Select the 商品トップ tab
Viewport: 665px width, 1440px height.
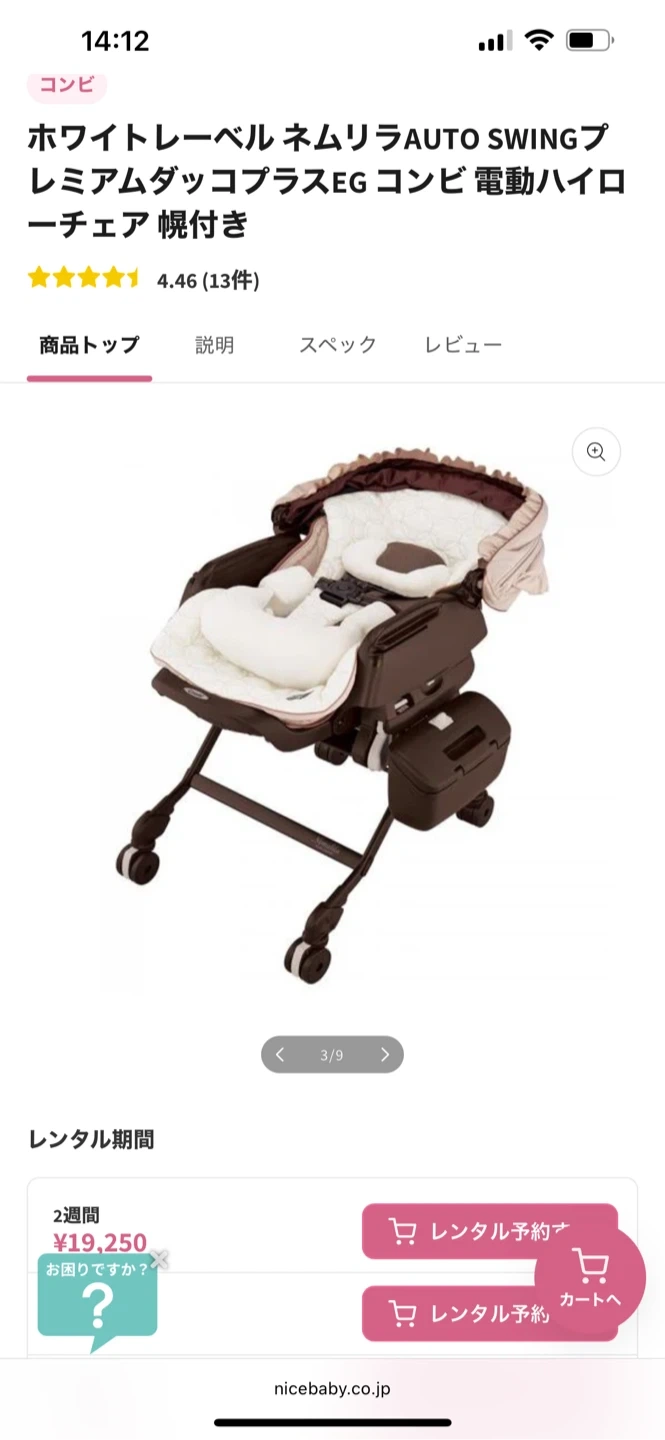pyautogui.click(x=89, y=345)
